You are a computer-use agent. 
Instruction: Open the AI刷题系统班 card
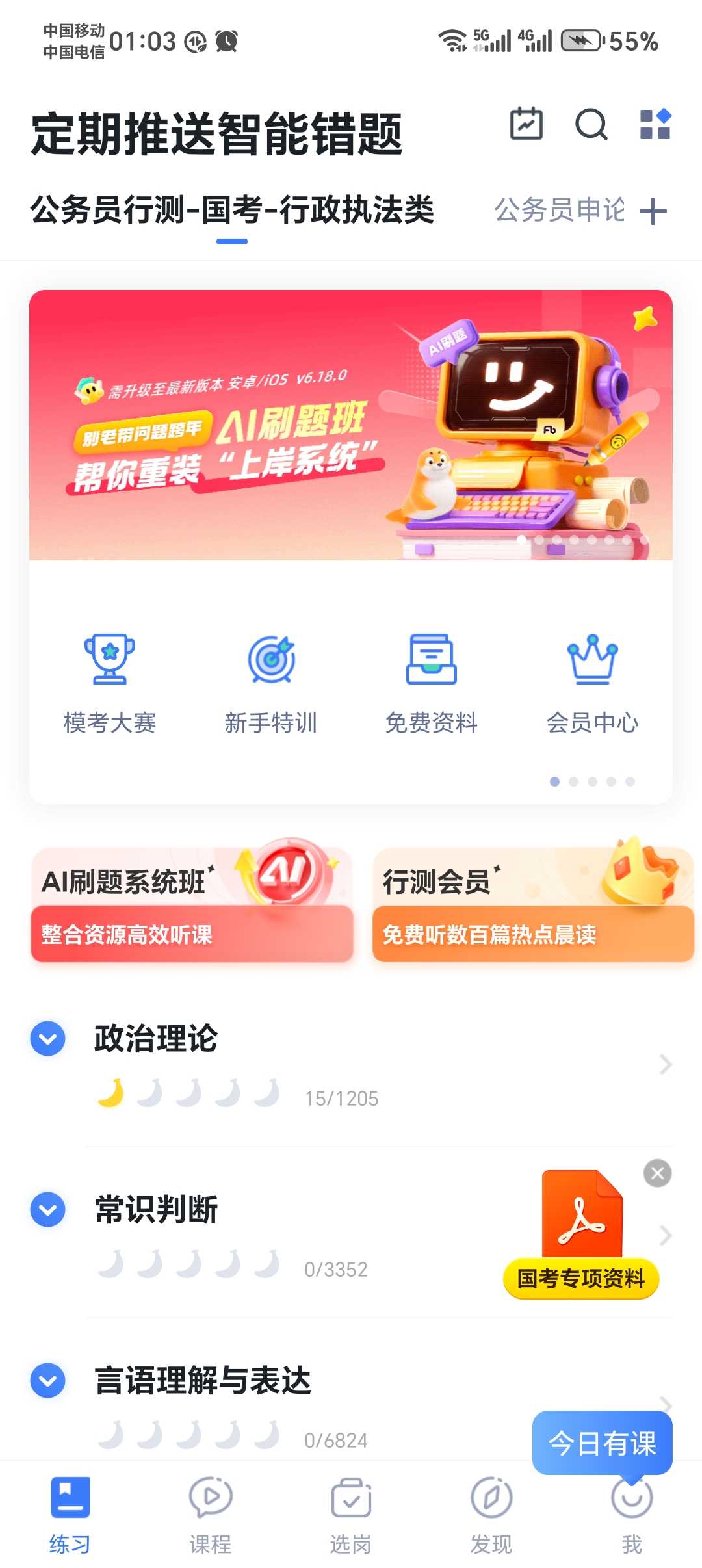pyautogui.click(x=192, y=904)
